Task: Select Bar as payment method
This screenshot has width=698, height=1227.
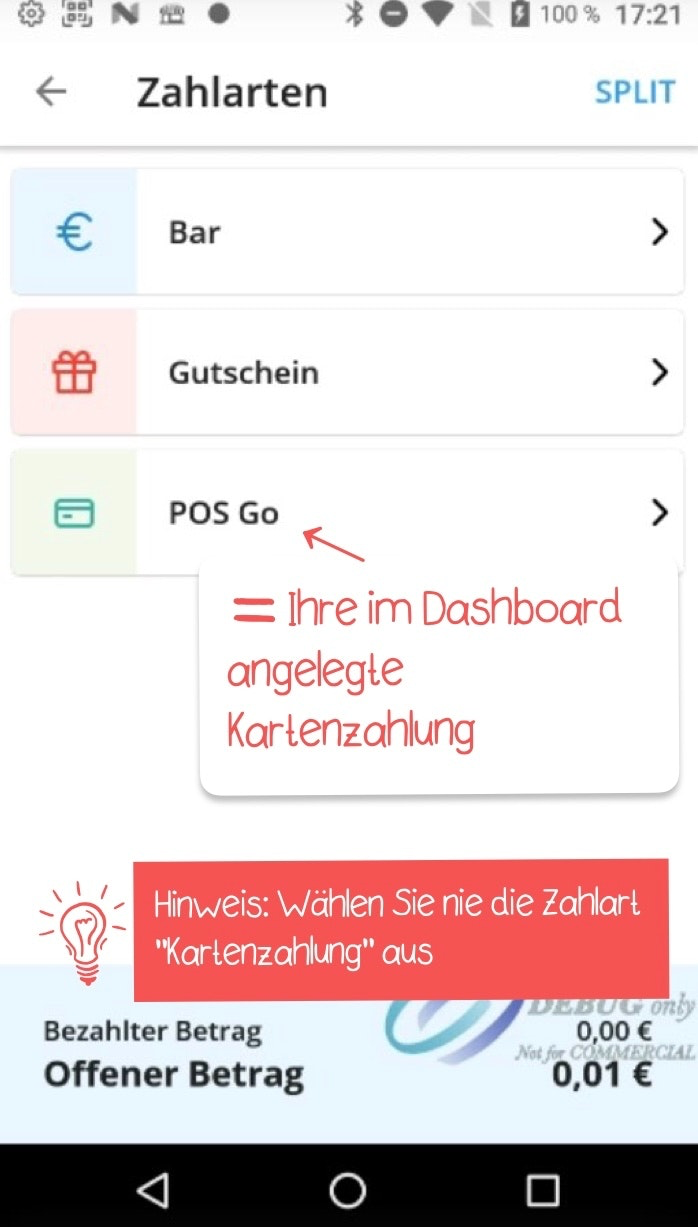Action: click(347, 233)
